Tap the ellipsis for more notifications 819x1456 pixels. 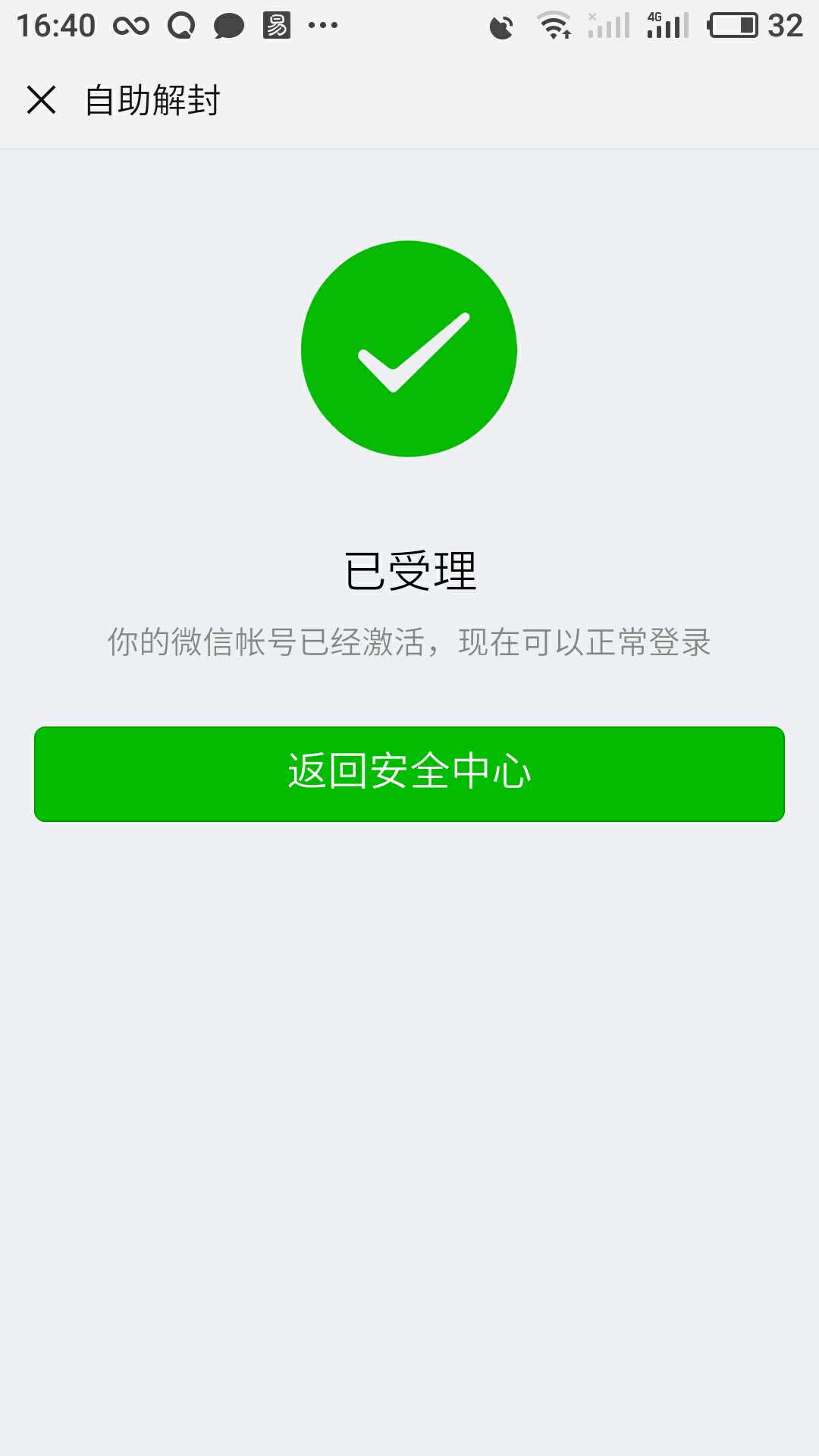(x=322, y=24)
